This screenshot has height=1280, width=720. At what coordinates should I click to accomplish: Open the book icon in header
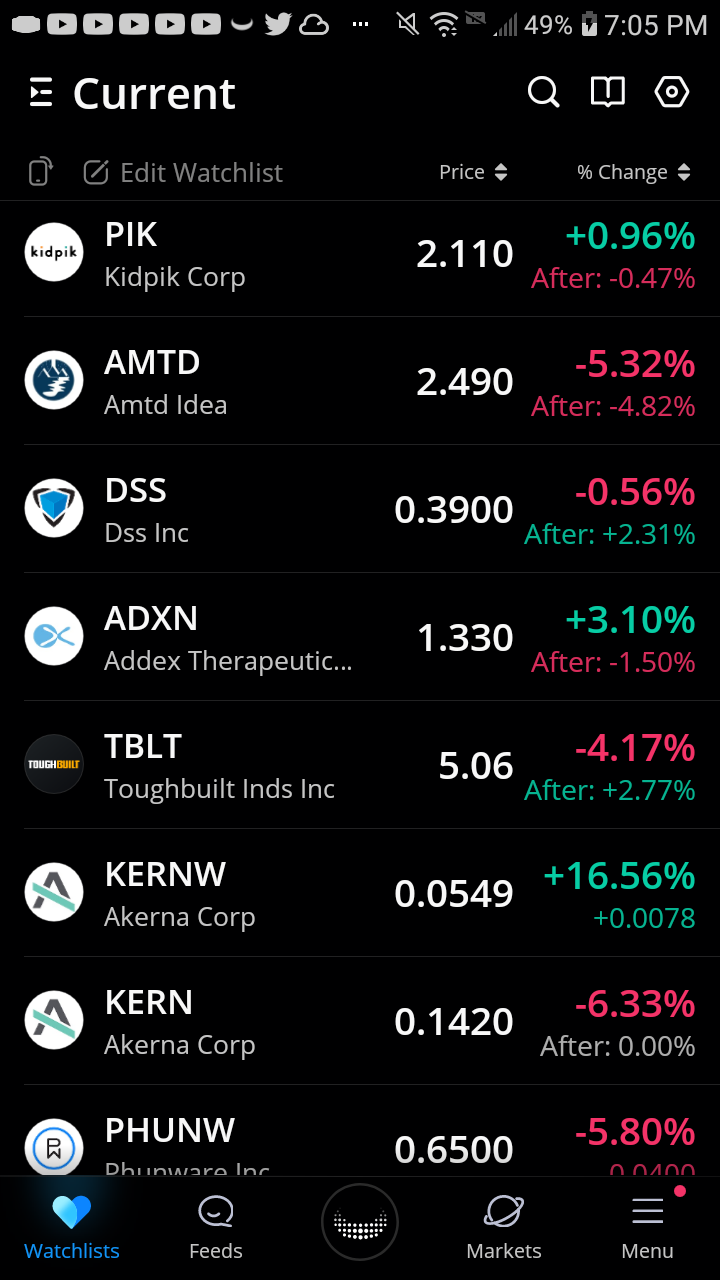coord(608,93)
